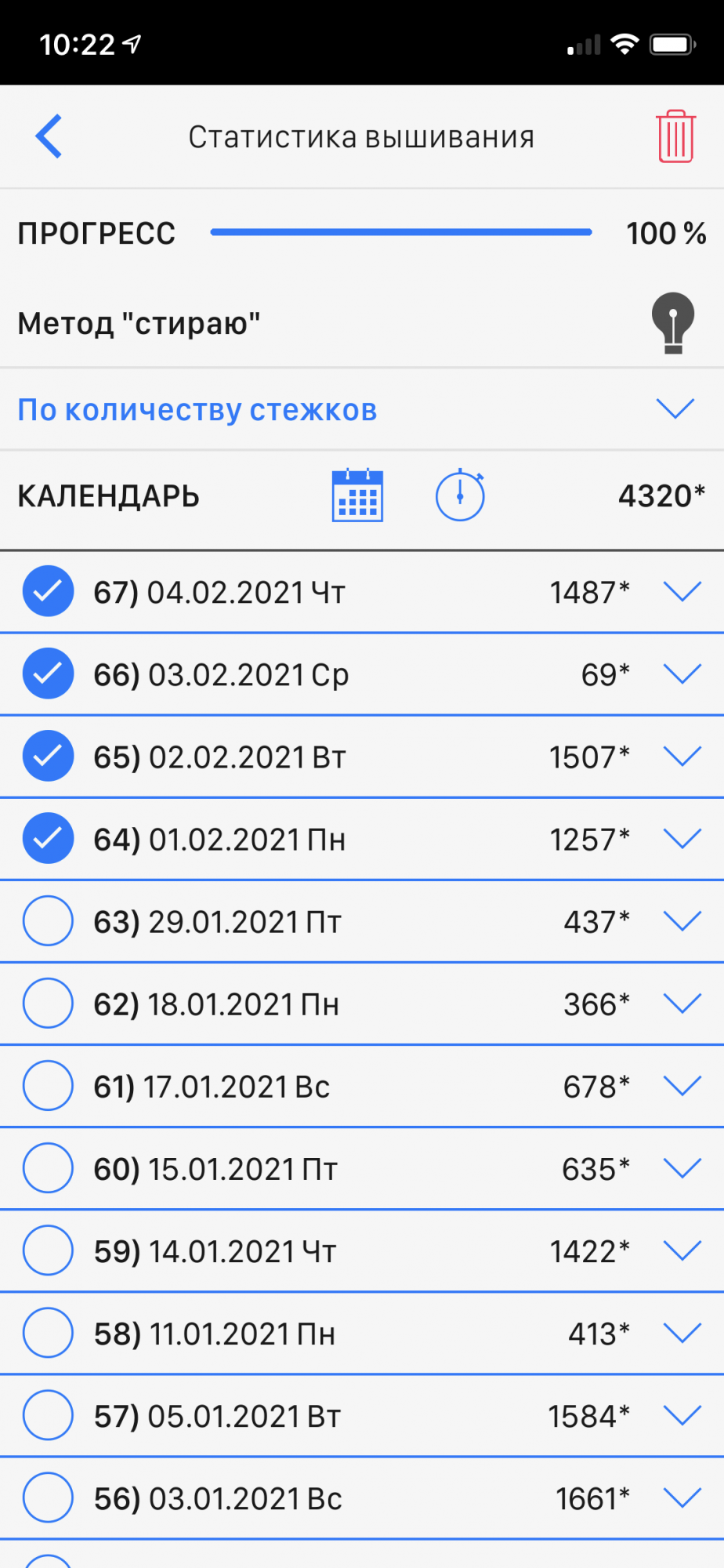724x1568 pixels.
Task: Open the calendar view icon
Action: [357, 495]
